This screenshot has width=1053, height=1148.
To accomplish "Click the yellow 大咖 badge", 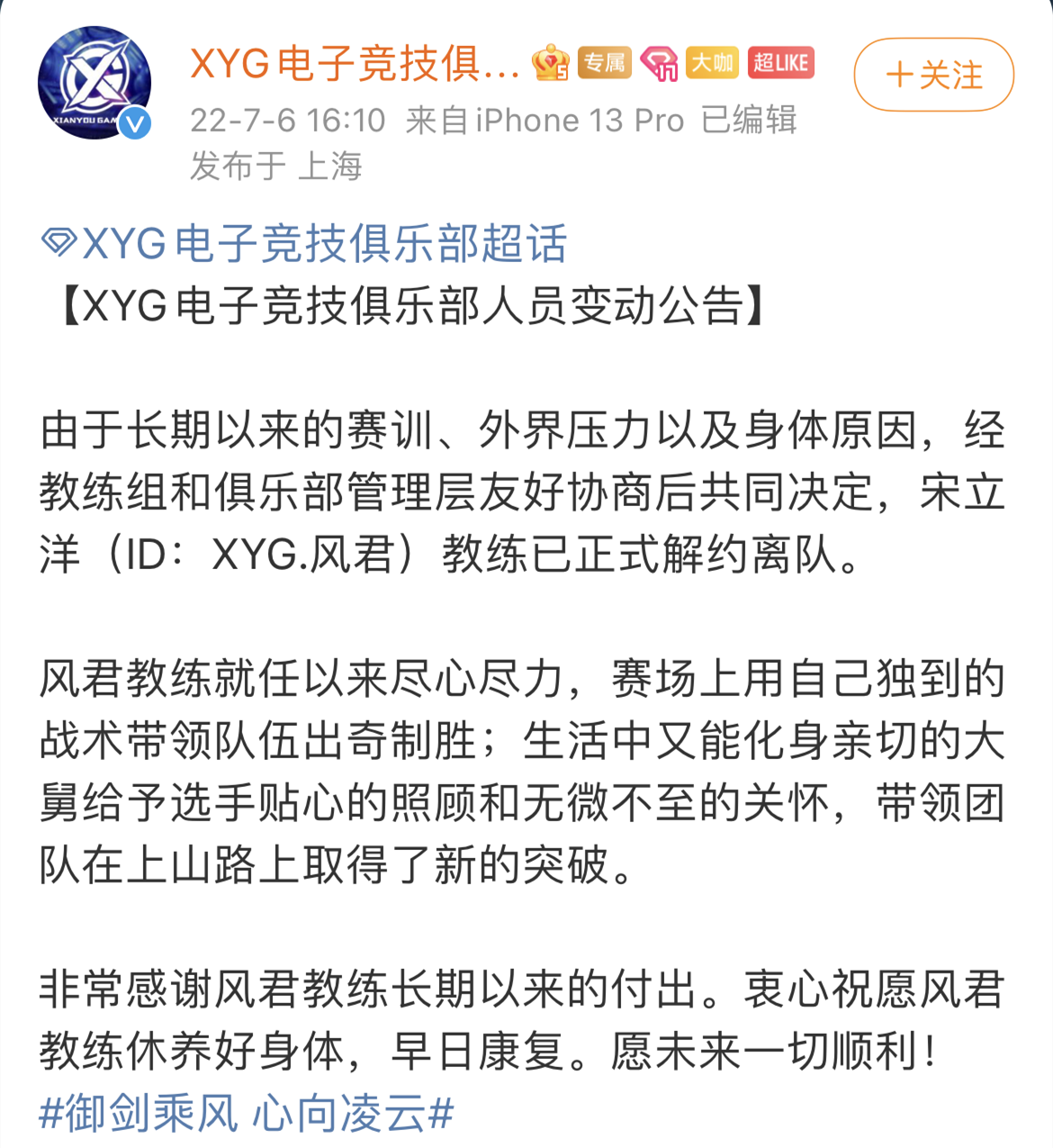I will click(x=712, y=63).
